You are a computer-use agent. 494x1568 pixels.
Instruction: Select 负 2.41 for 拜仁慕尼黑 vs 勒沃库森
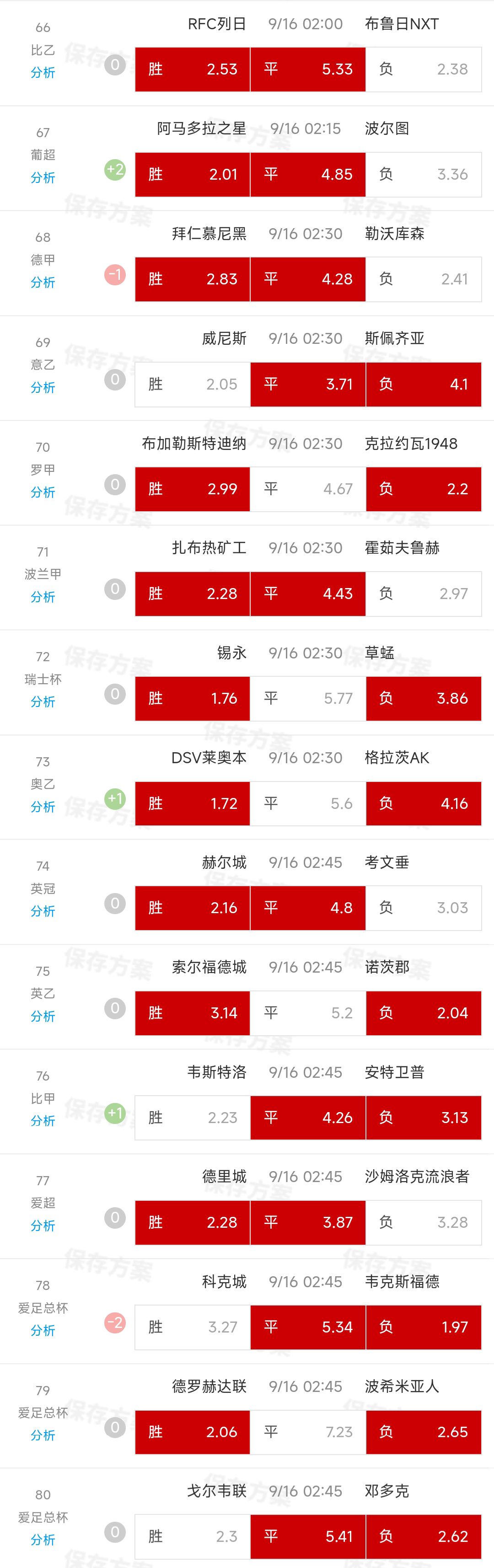(424, 279)
